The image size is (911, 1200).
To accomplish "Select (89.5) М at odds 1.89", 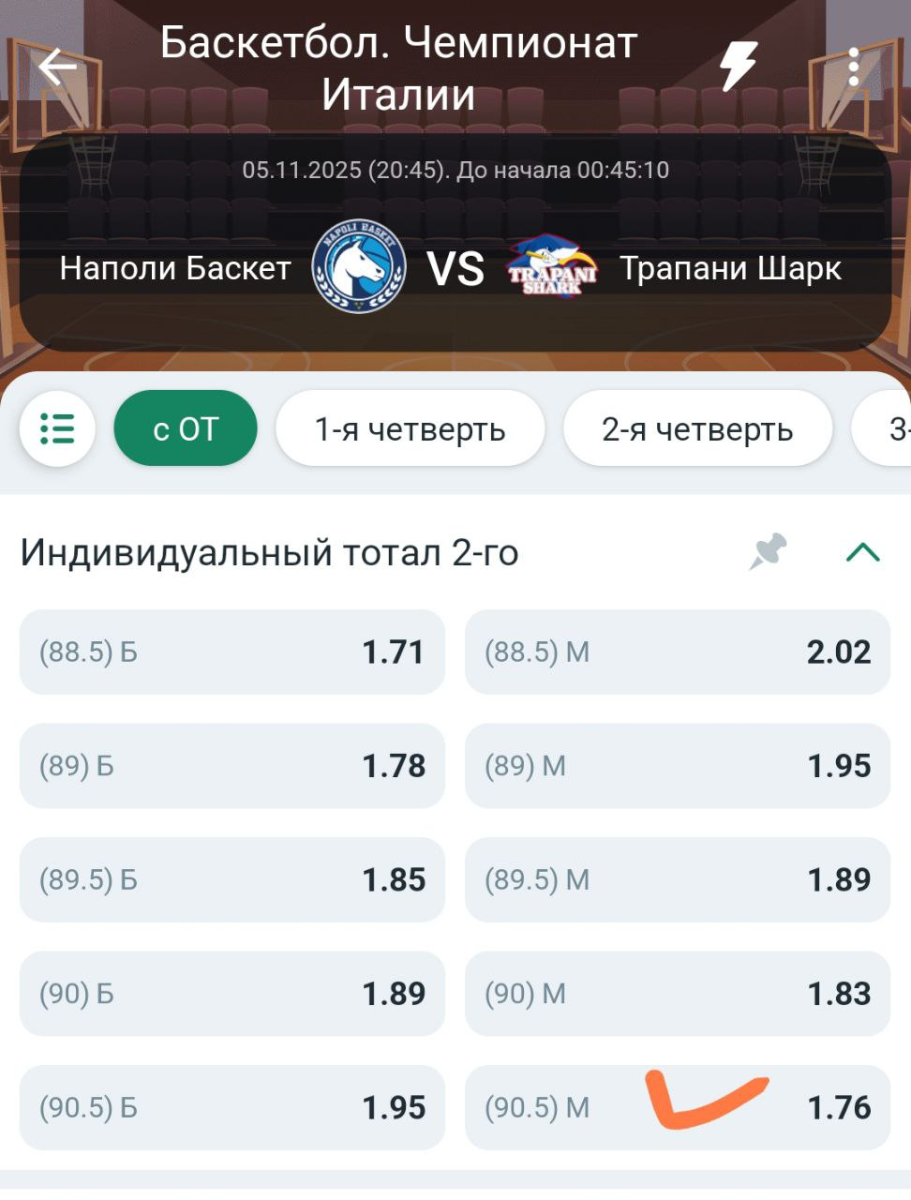I will click(677, 880).
